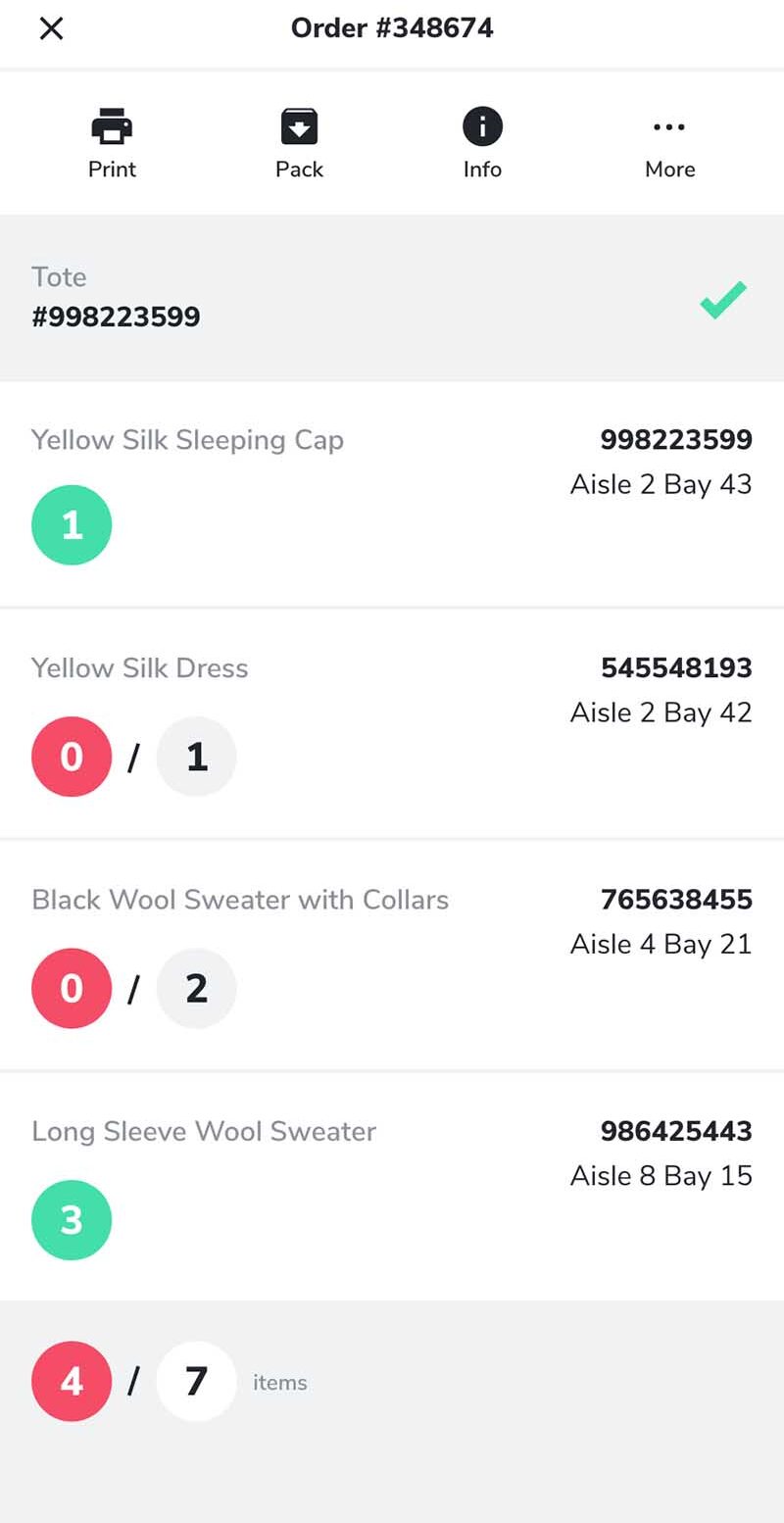The image size is (784, 1523).
Task: Open order Info
Action: [x=482, y=143]
